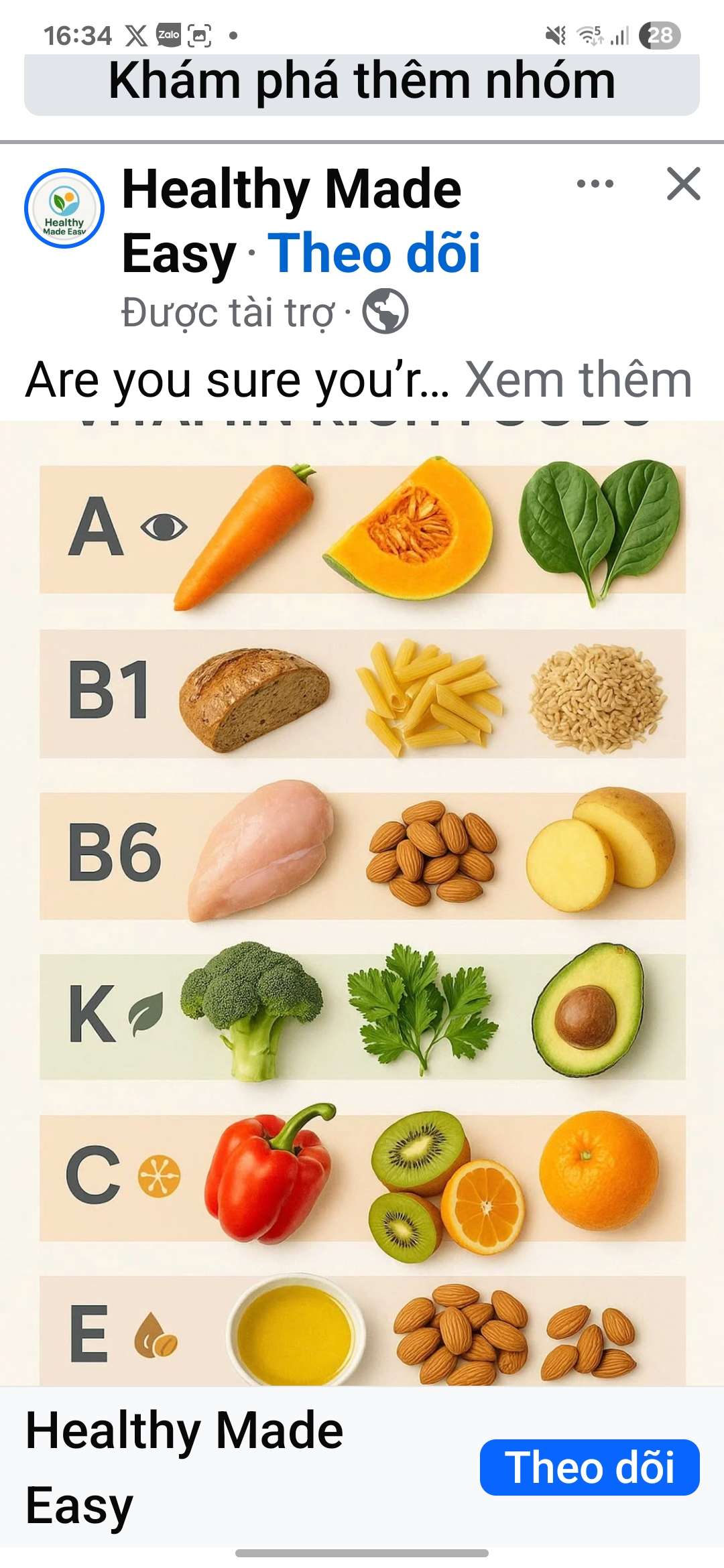Open the Healthy Made Easy page name in the header
724x1568 pixels.
click(292, 191)
